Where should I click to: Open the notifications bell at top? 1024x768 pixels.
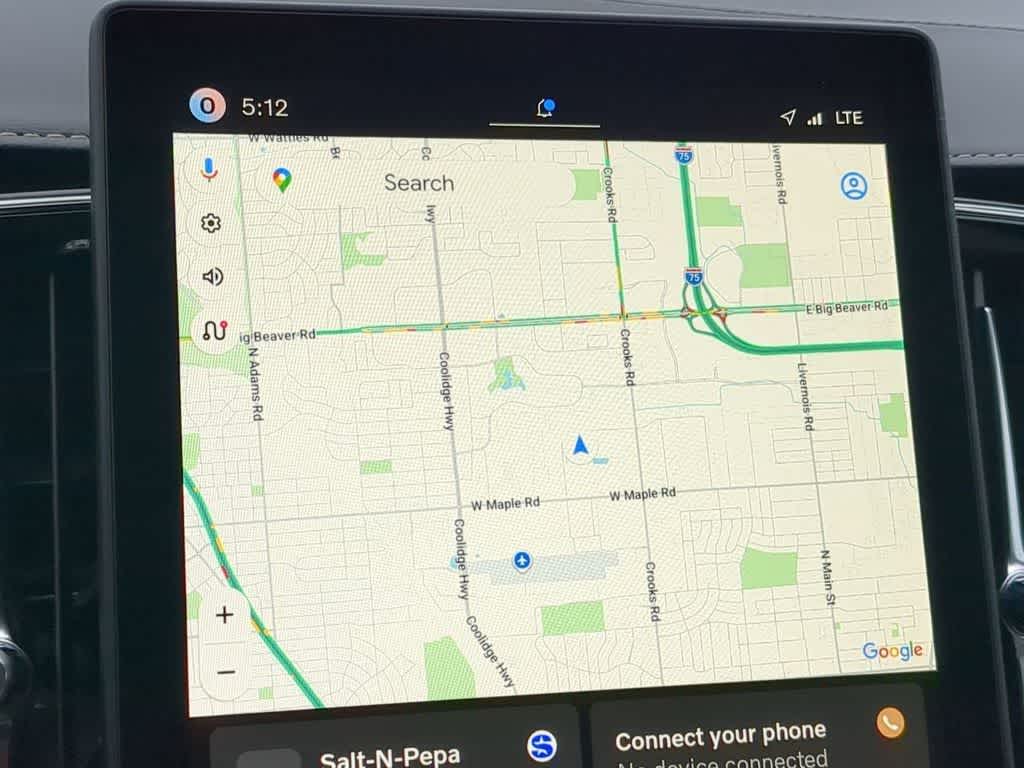click(x=545, y=109)
